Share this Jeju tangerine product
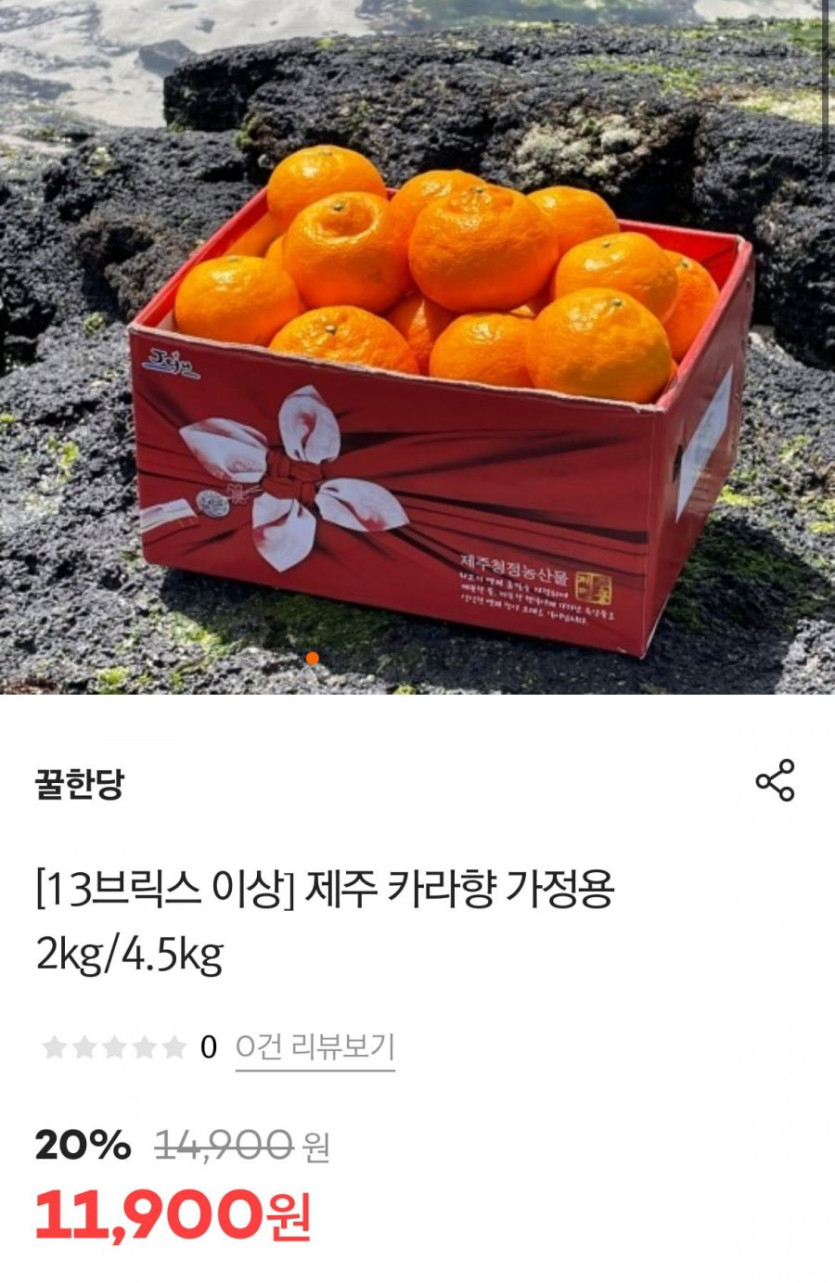This screenshot has height=1283, width=835. click(775, 780)
